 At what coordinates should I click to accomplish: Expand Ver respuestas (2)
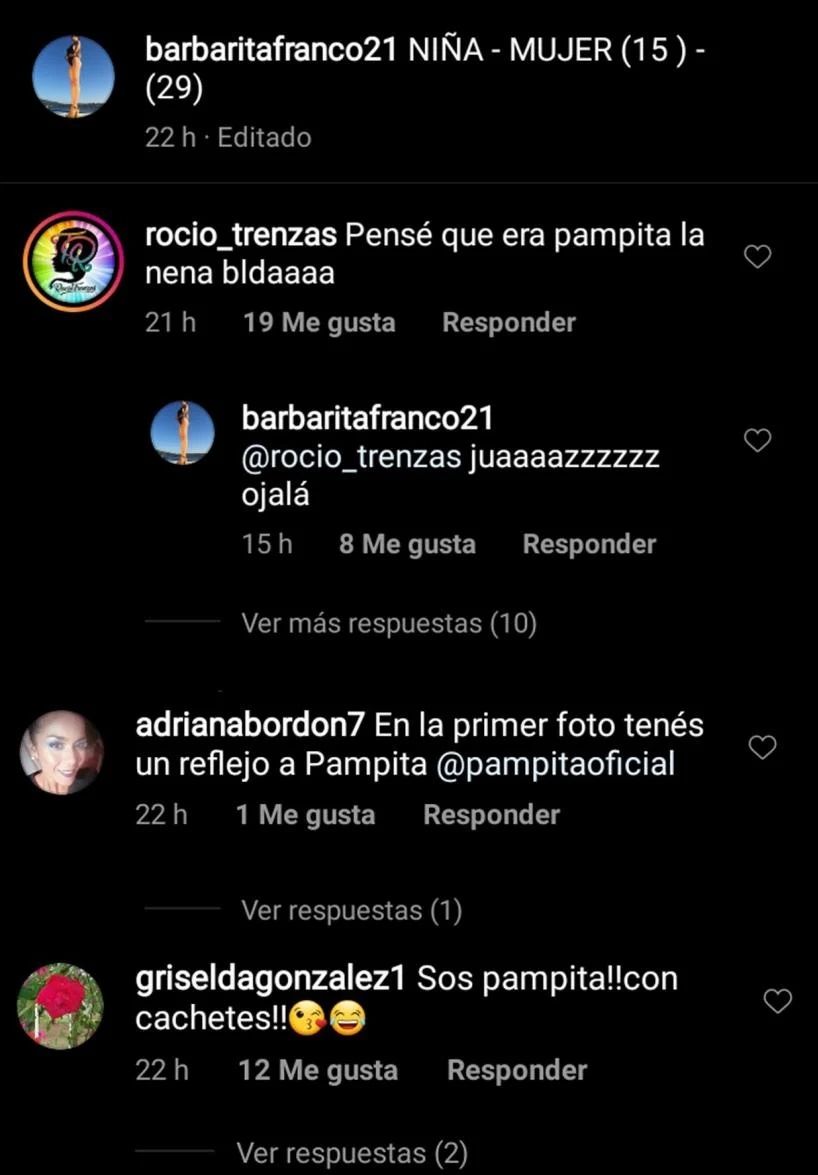tap(352, 1153)
